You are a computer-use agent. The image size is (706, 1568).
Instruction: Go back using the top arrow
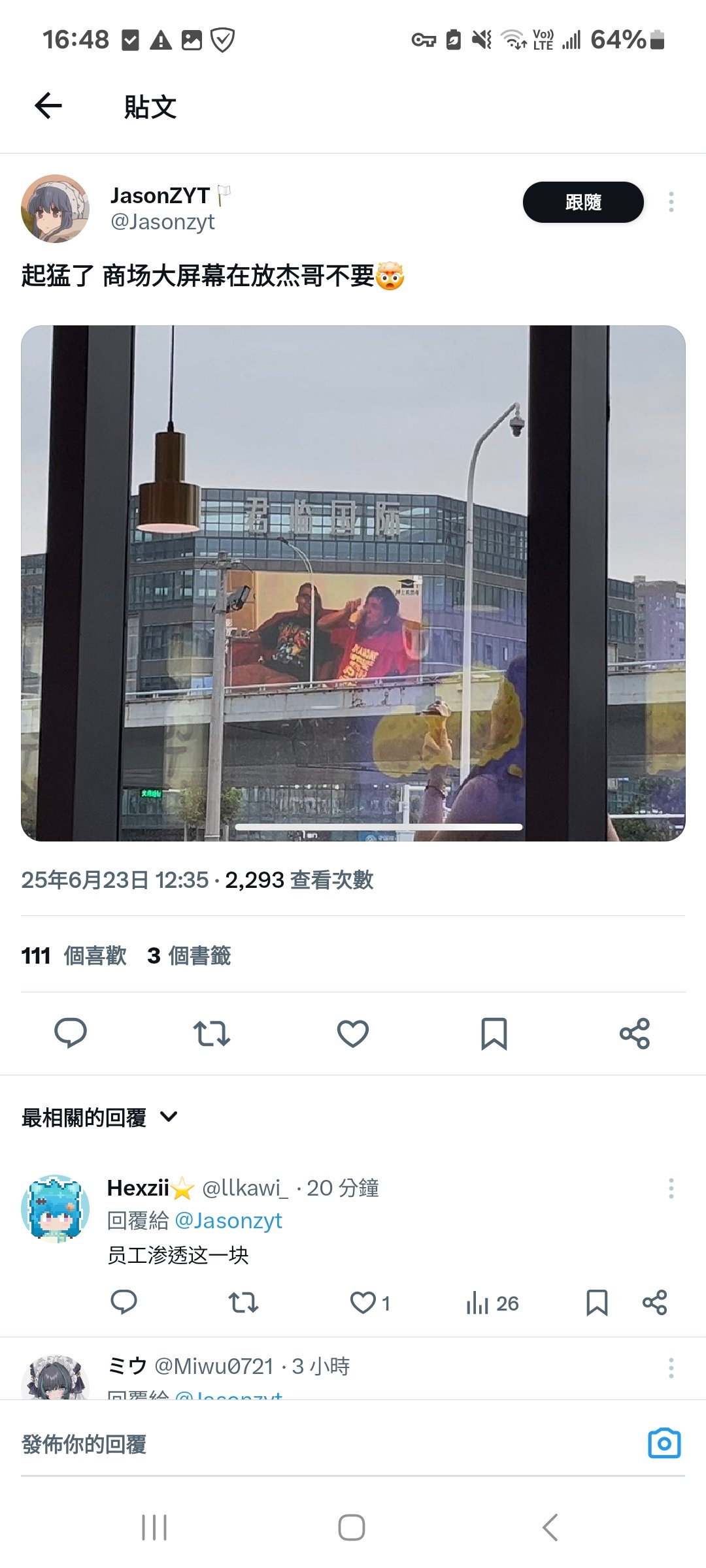[x=48, y=106]
